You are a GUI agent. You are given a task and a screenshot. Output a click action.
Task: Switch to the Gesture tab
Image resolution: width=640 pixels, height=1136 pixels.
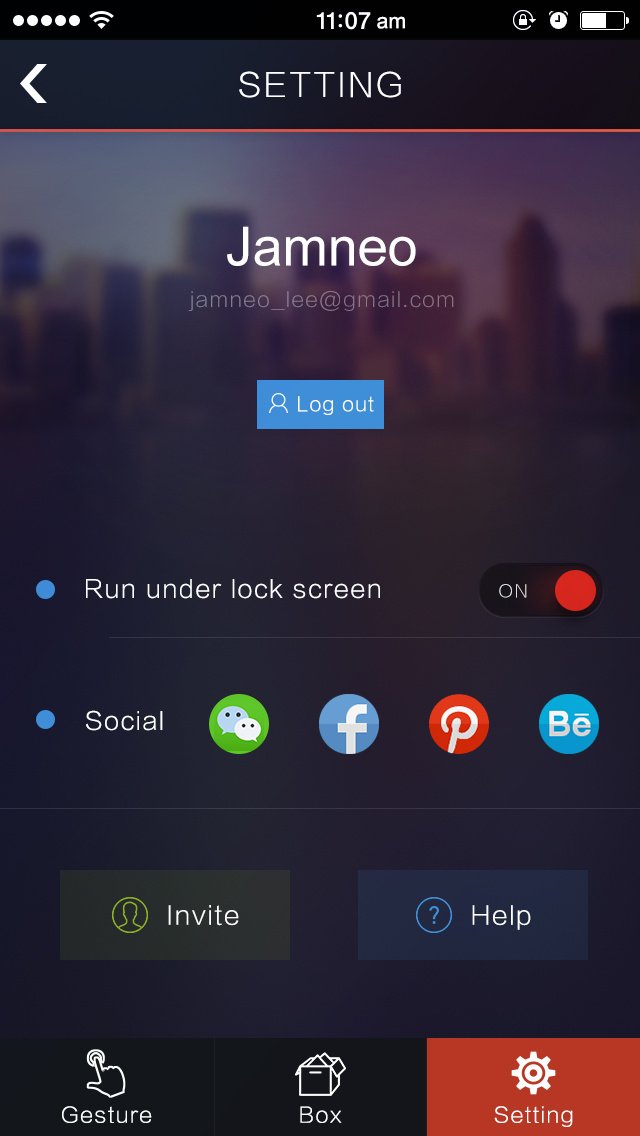[107, 1087]
